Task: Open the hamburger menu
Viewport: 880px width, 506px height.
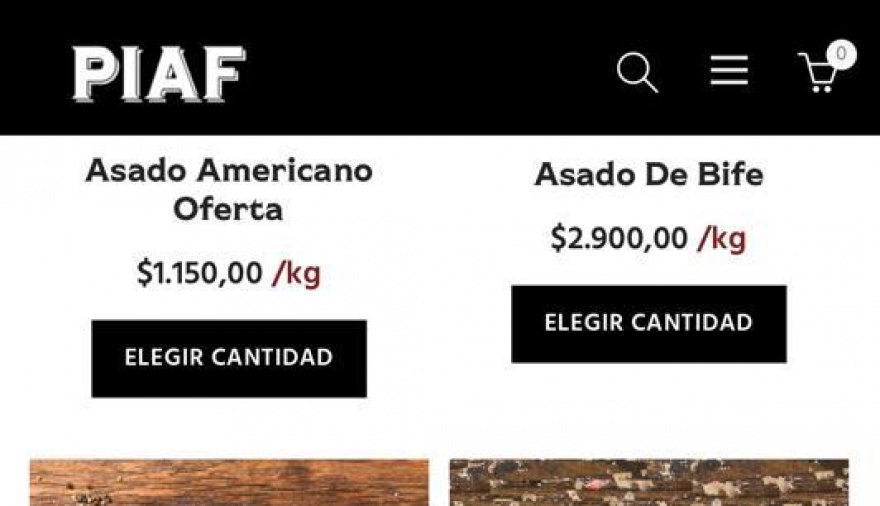Action: 729,70
